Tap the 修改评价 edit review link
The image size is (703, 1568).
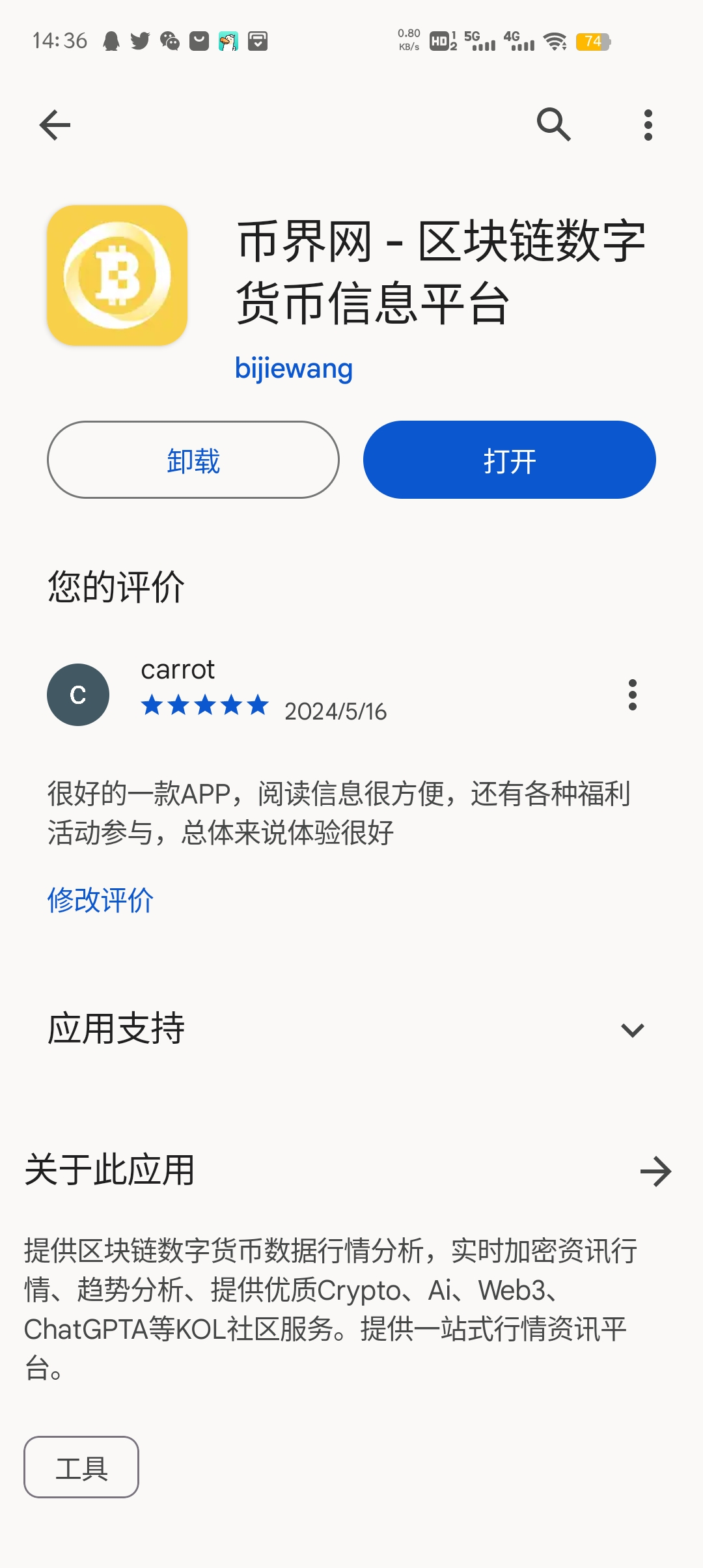pos(100,900)
